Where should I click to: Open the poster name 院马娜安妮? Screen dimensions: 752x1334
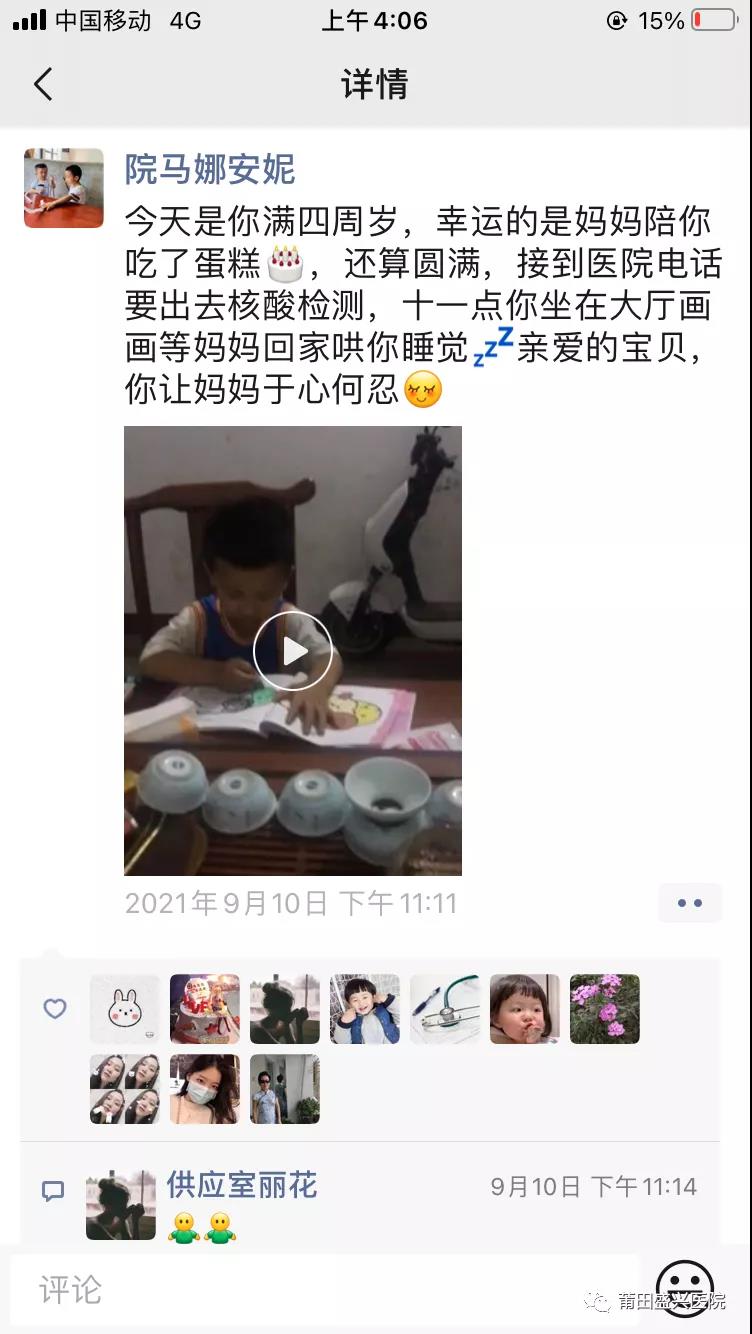click(210, 169)
